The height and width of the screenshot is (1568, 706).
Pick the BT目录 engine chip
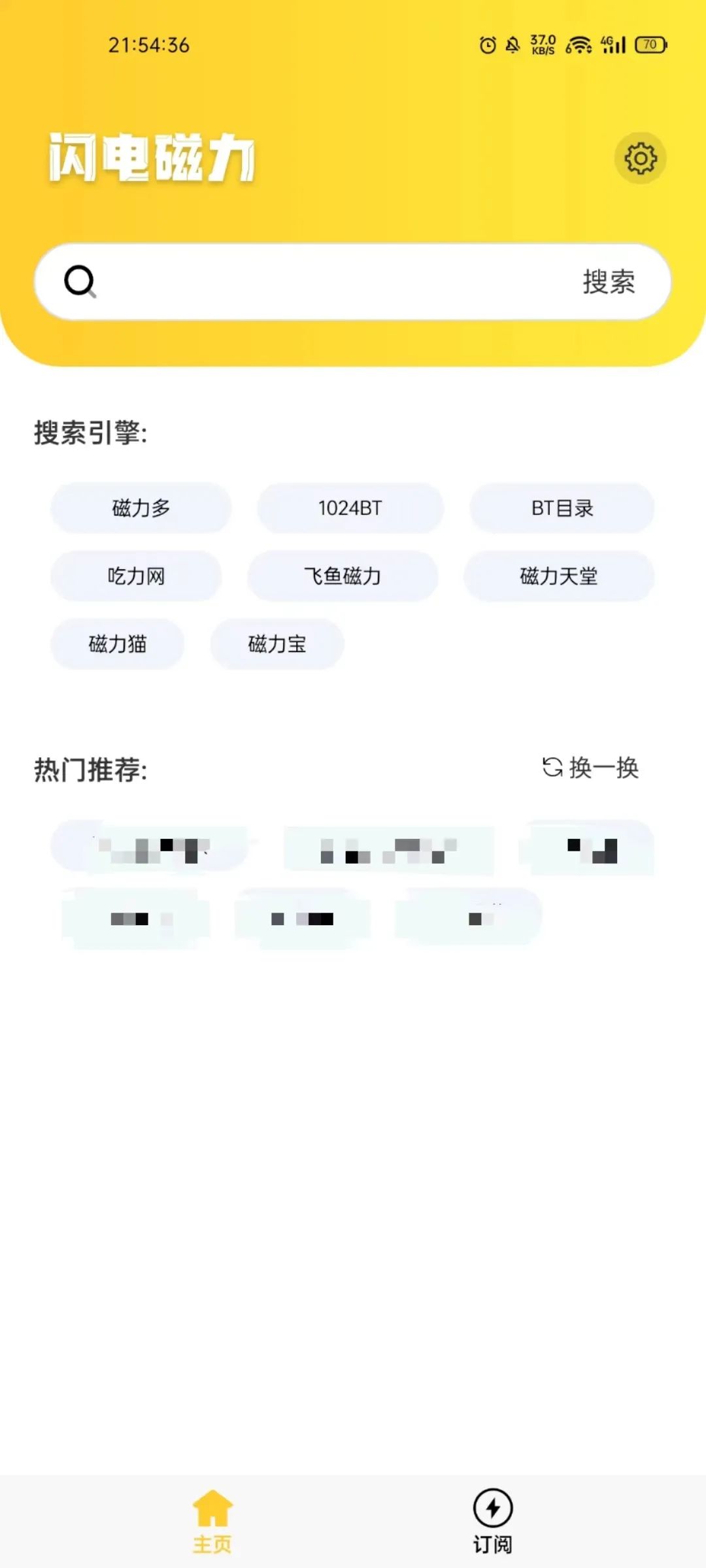tap(562, 508)
